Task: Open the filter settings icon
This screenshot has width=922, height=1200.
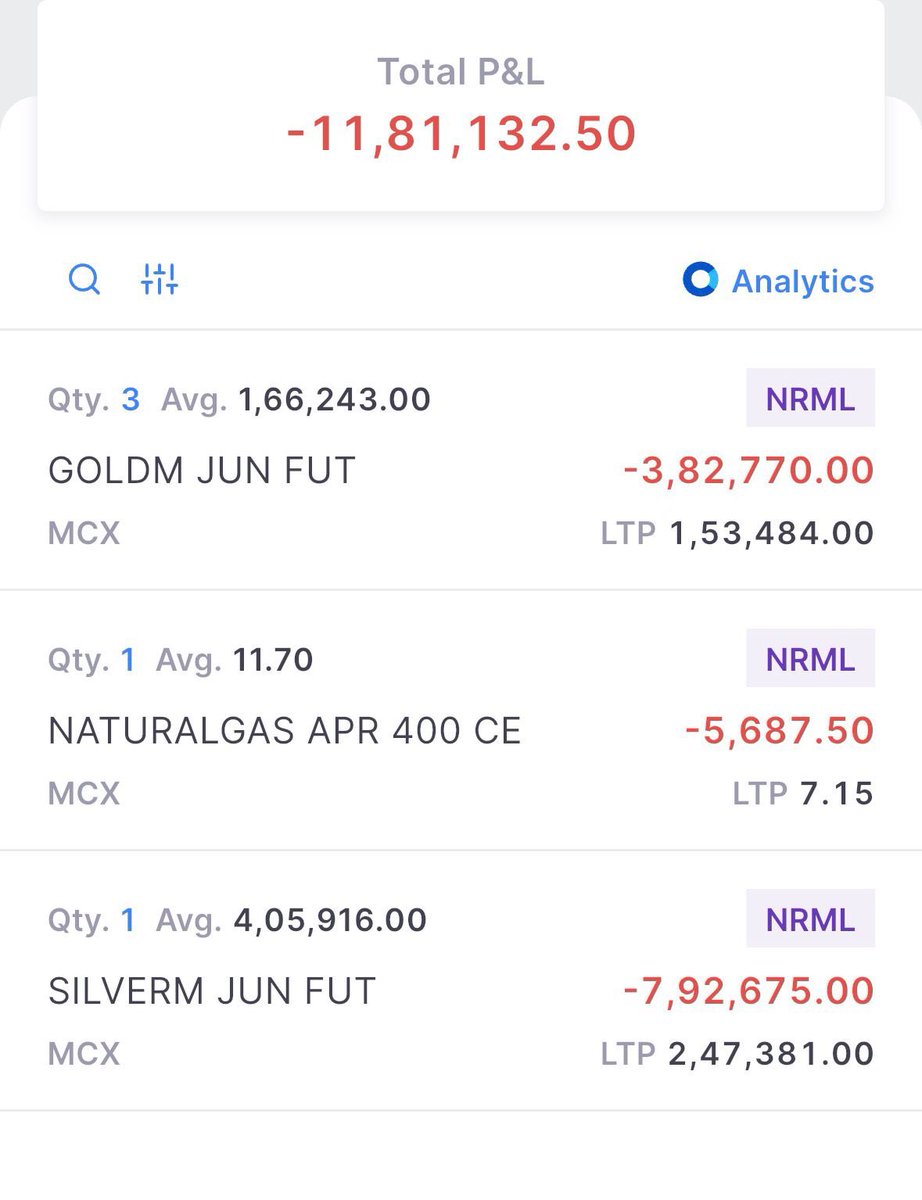Action: 159,280
